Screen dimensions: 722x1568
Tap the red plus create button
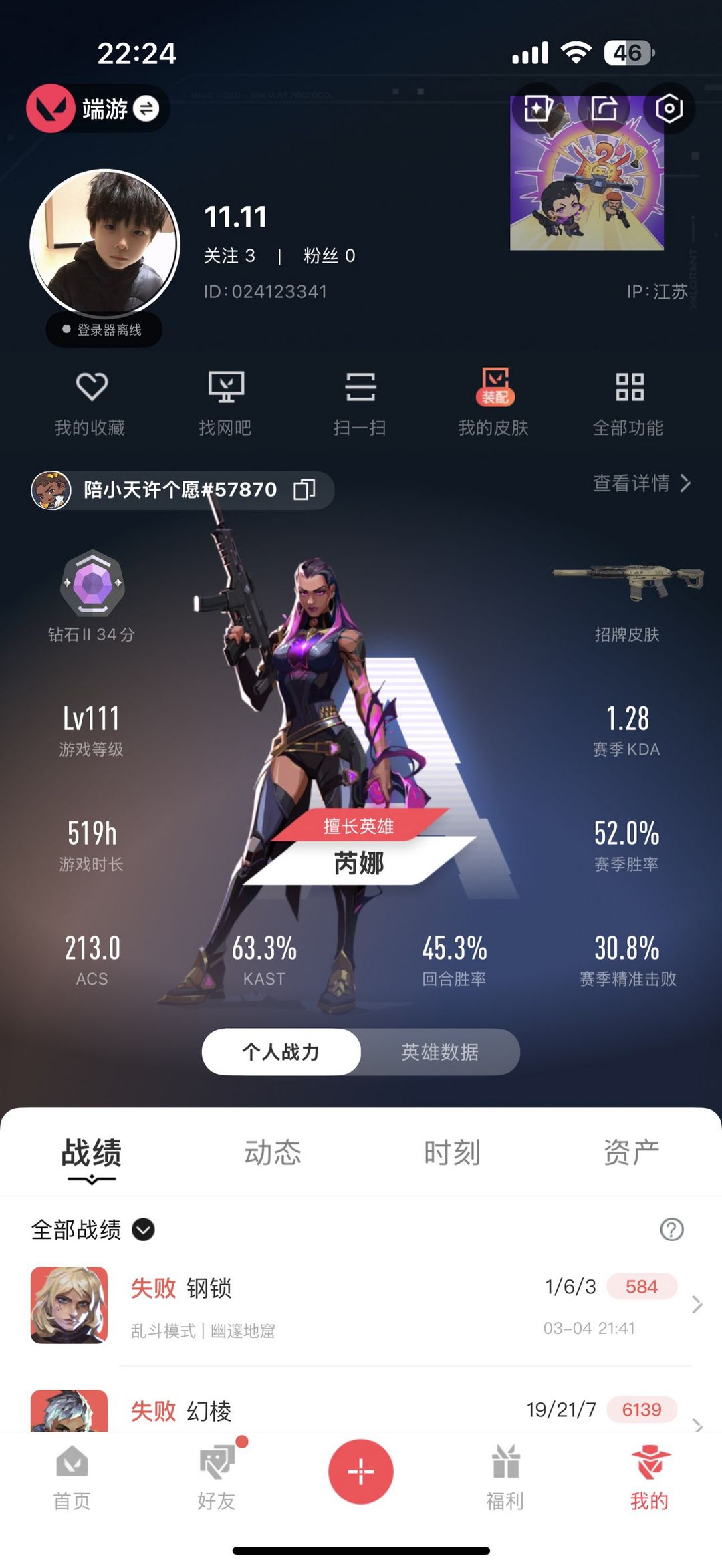360,1472
